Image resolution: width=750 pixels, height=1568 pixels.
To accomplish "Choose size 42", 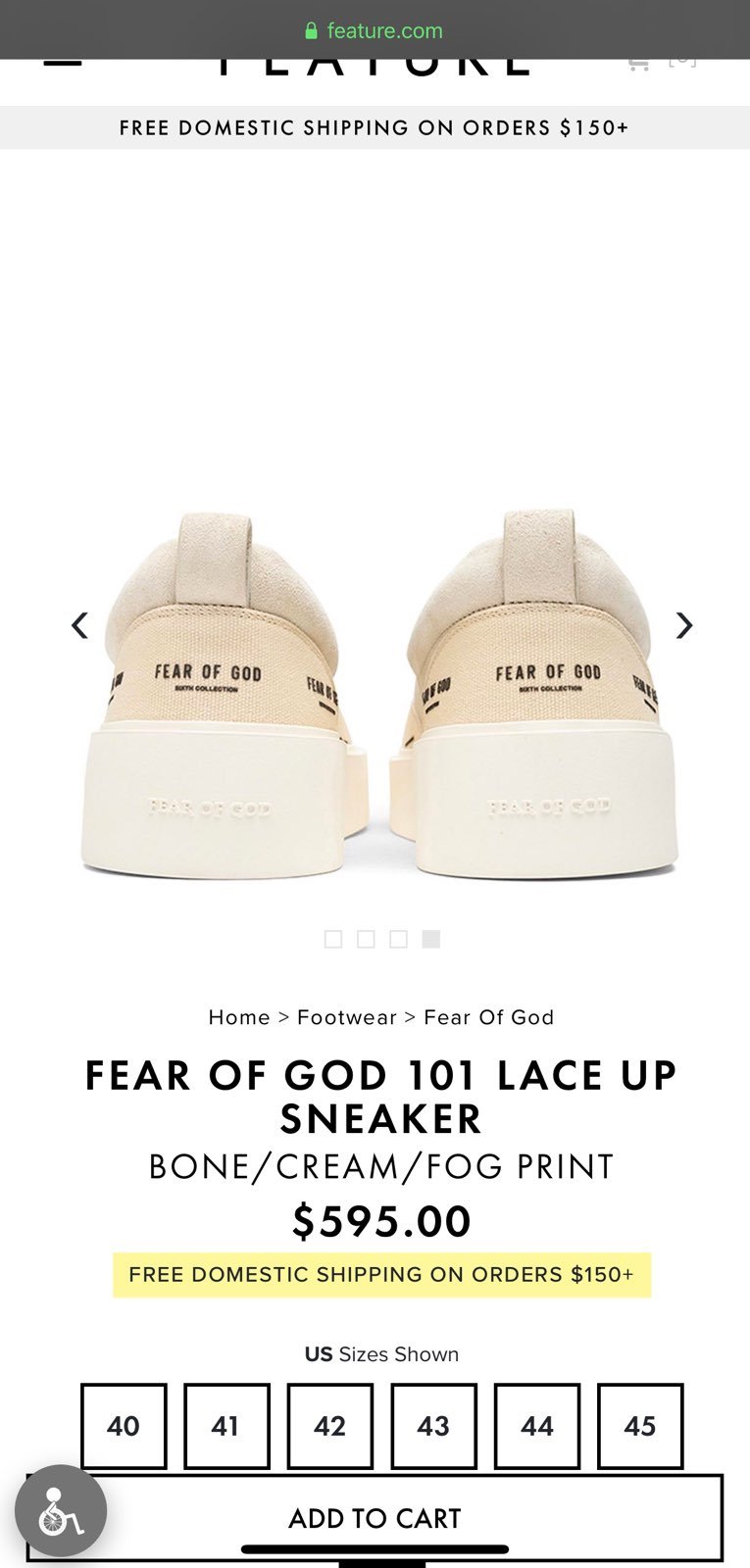I will pos(330,1426).
